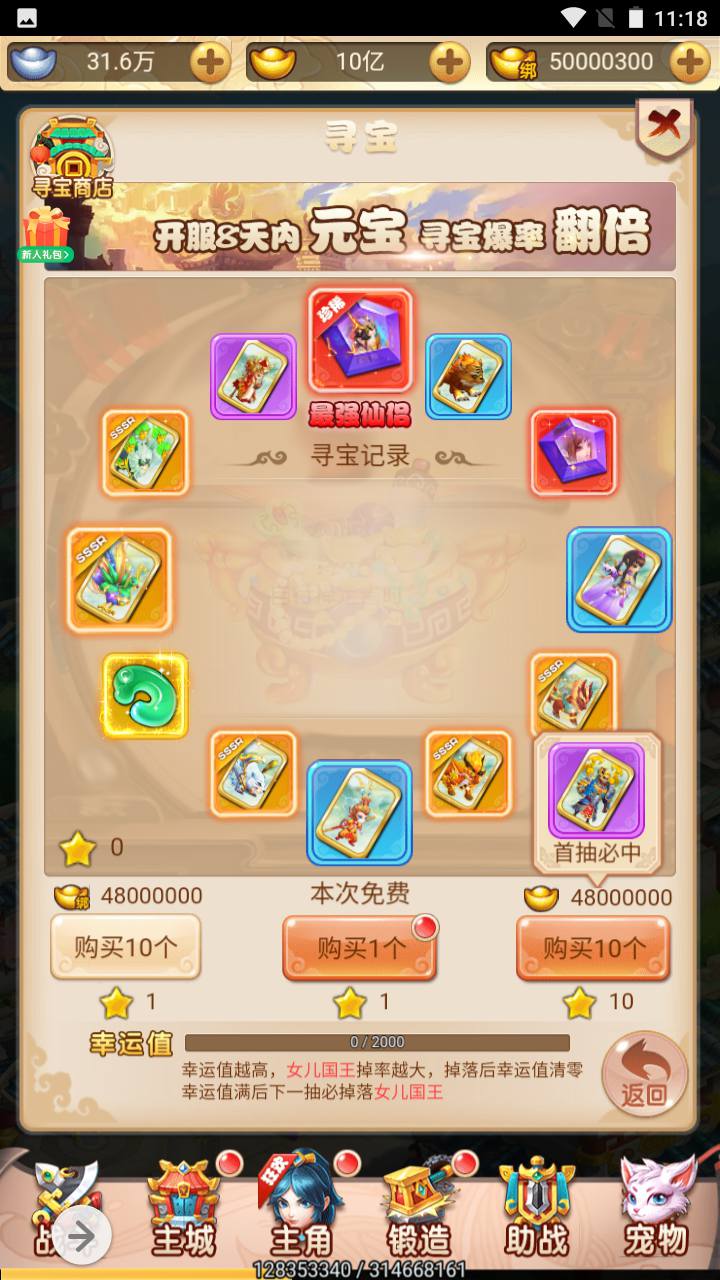This screenshot has width=720, height=1280.
Task: Open 寻宝记录 treasure records
Action: point(360,456)
